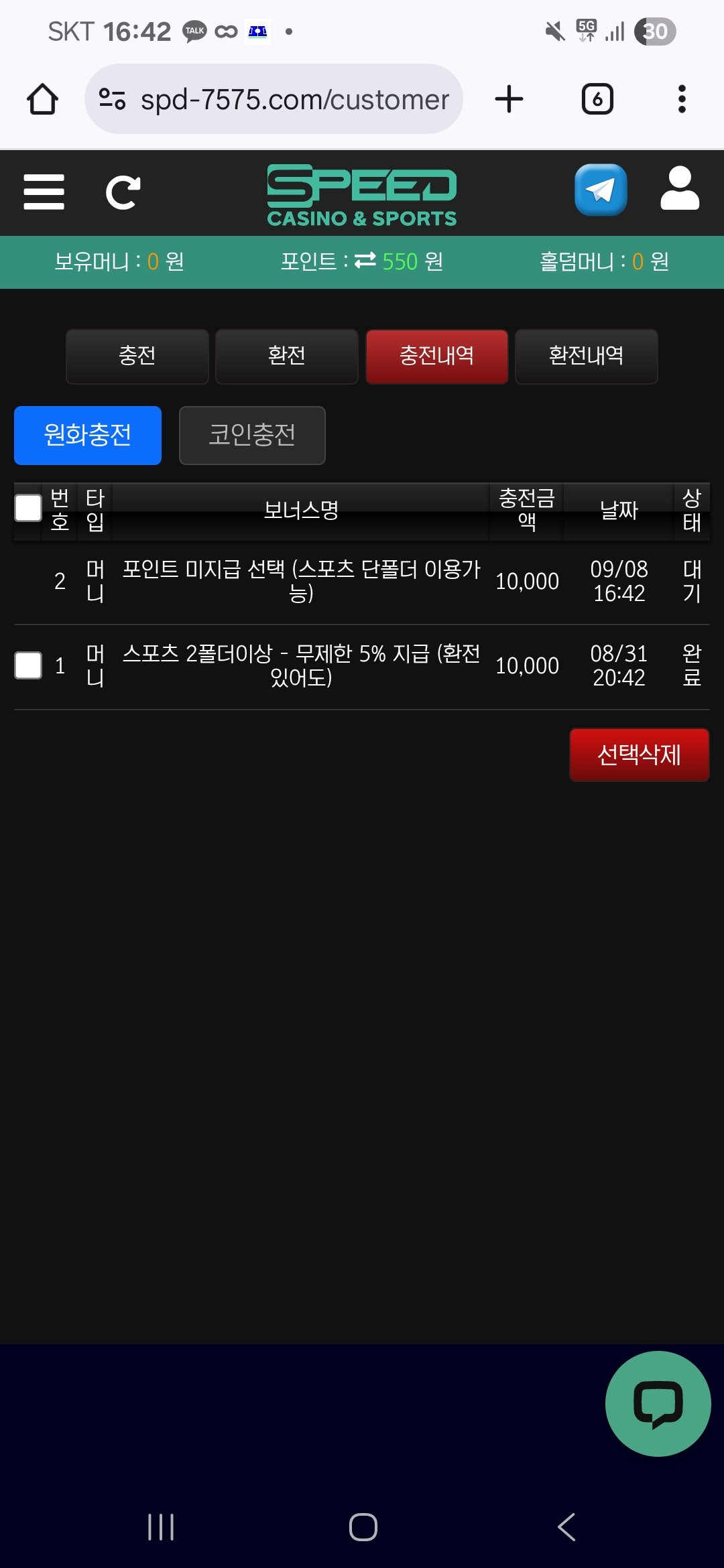Image resolution: width=724 pixels, height=1568 pixels.
Task: Open the Telegram contact icon
Action: [601, 190]
